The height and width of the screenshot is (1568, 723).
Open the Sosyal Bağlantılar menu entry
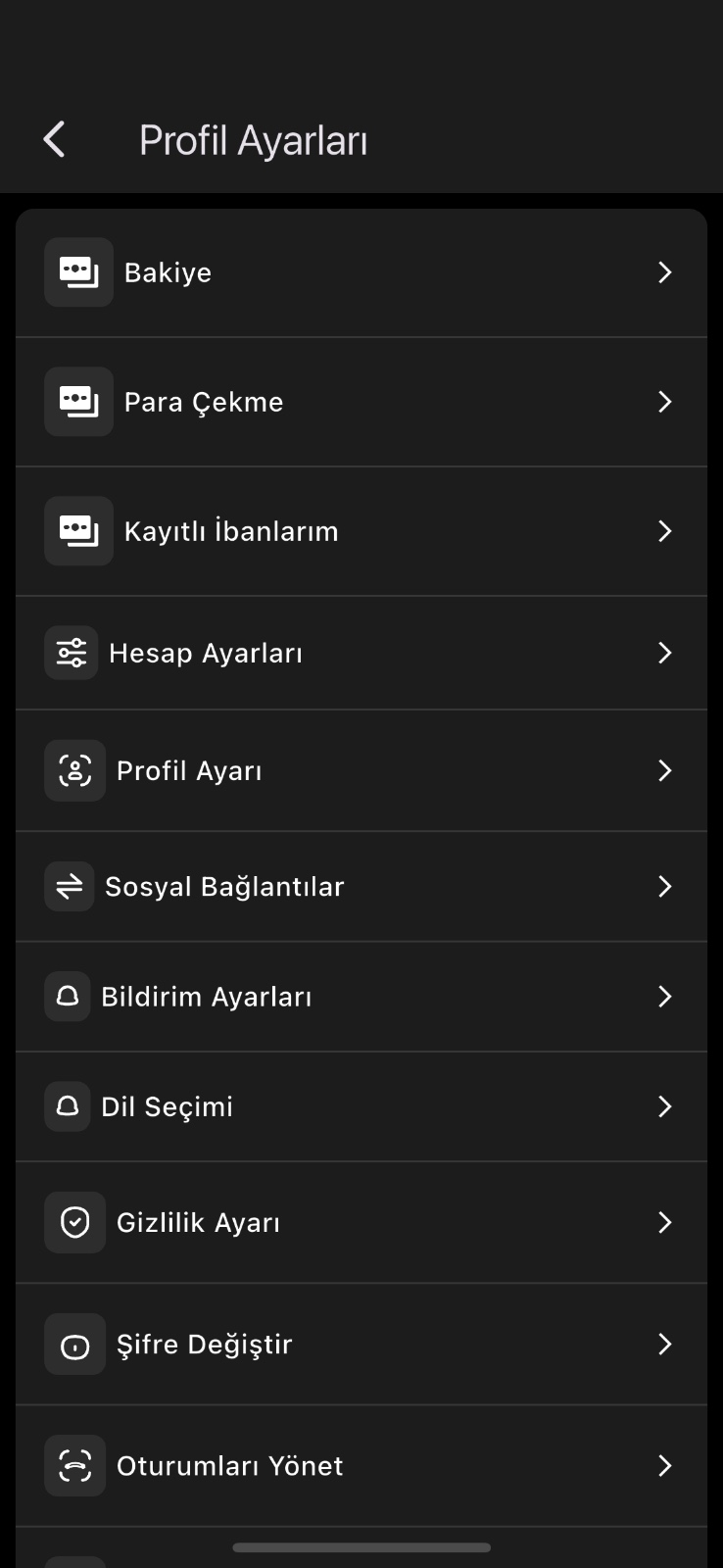[361, 886]
